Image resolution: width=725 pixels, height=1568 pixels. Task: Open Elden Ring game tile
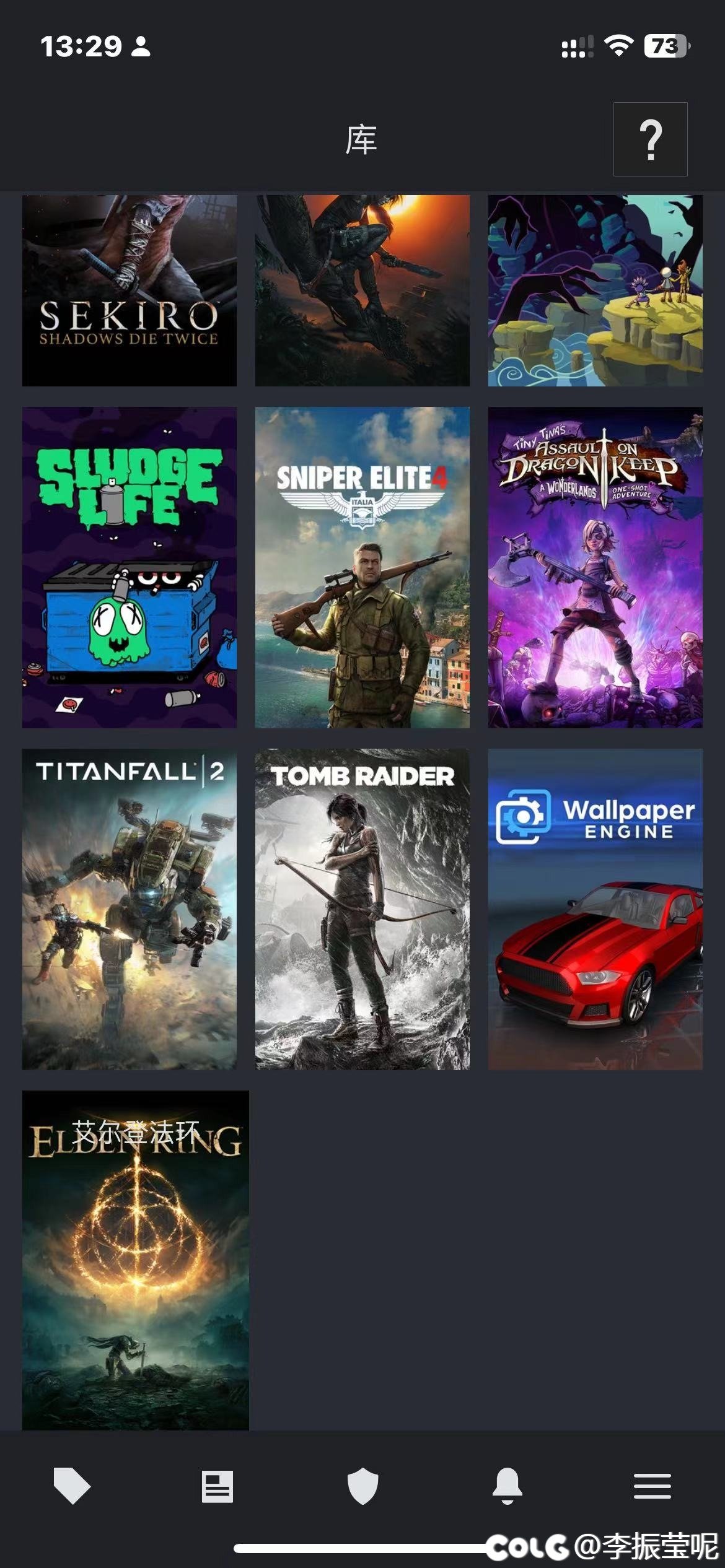(x=135, y=1260)
